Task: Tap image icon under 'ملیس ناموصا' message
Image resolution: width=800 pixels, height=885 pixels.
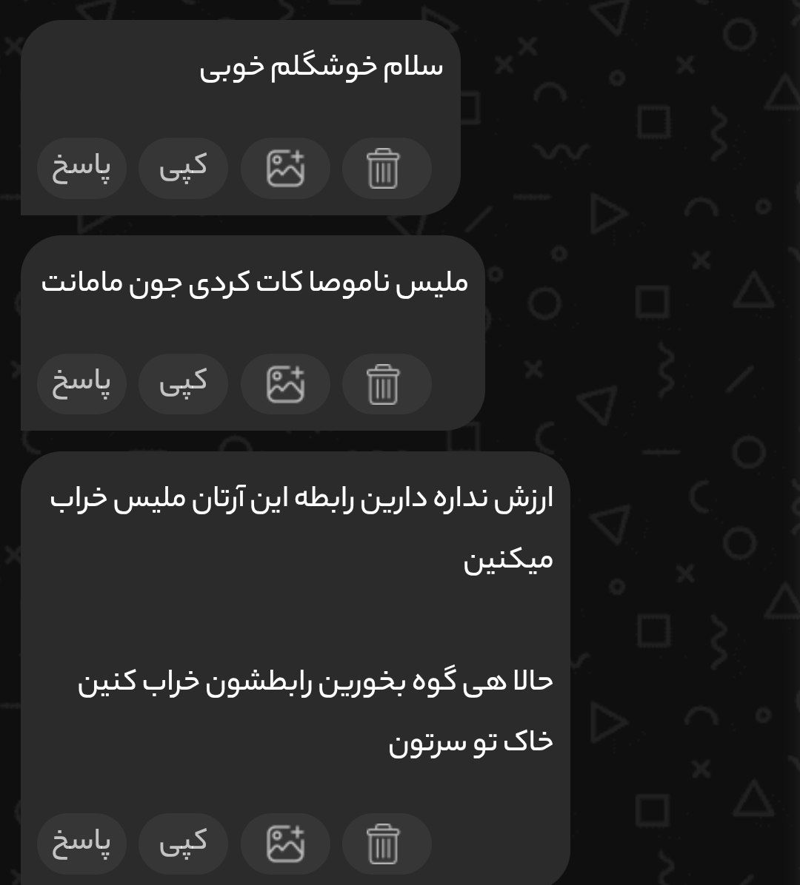Action: [x=285, y=384]
